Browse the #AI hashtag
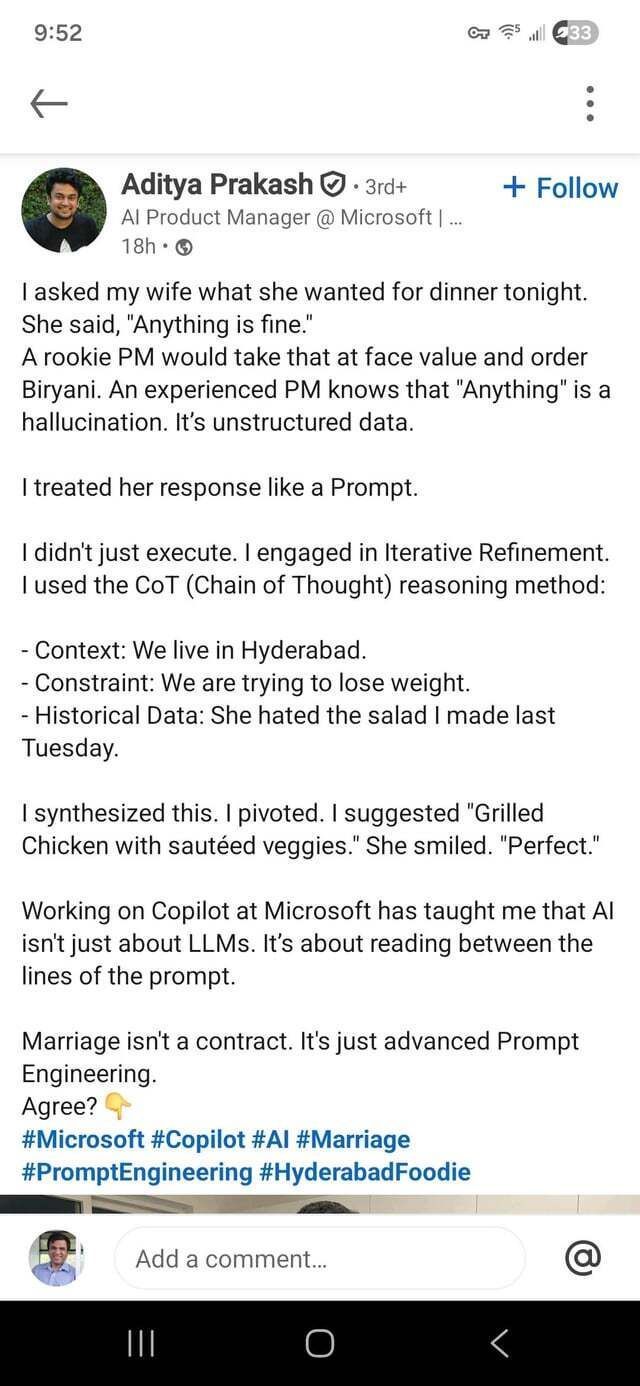640x1386 pixels. 271,1139
